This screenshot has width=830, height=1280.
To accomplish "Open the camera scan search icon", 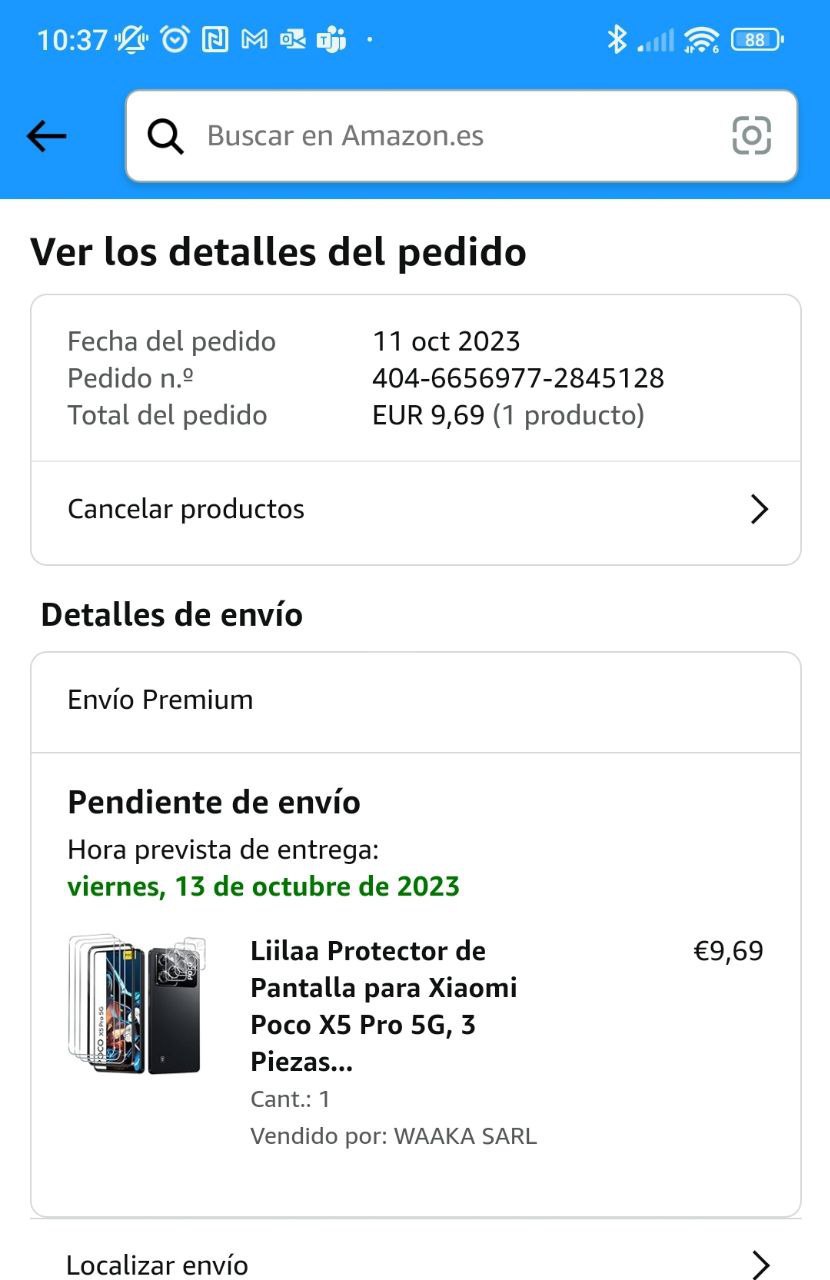I will coord(751,136).
